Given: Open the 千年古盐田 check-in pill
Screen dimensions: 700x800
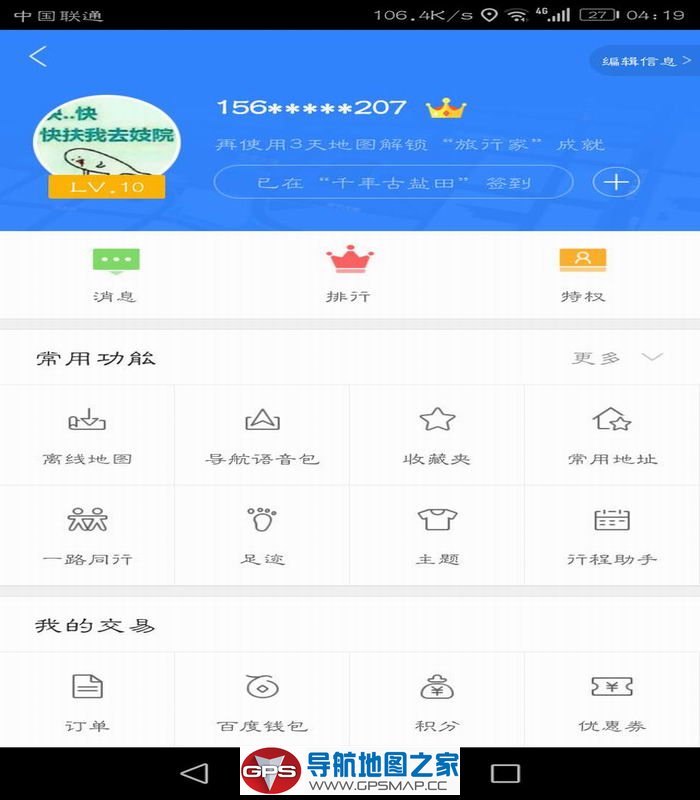Looking at the screenshot, I should [393, 182].
